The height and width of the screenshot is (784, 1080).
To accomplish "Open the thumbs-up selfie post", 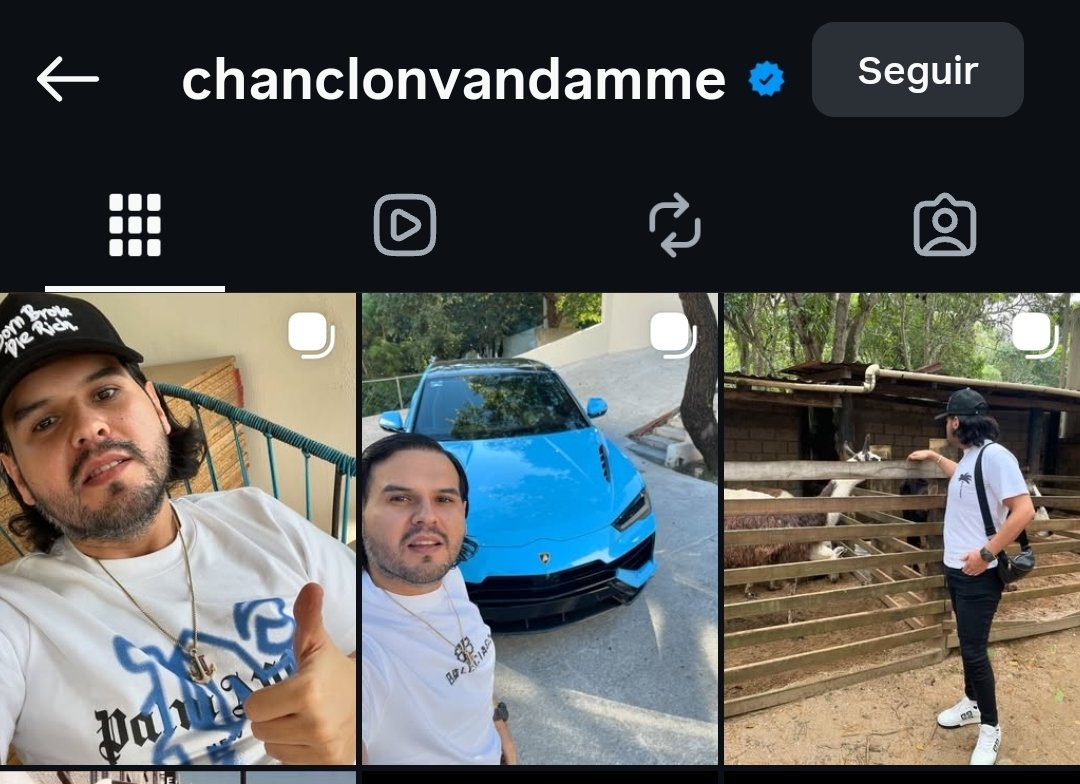I will click(177, 530).
